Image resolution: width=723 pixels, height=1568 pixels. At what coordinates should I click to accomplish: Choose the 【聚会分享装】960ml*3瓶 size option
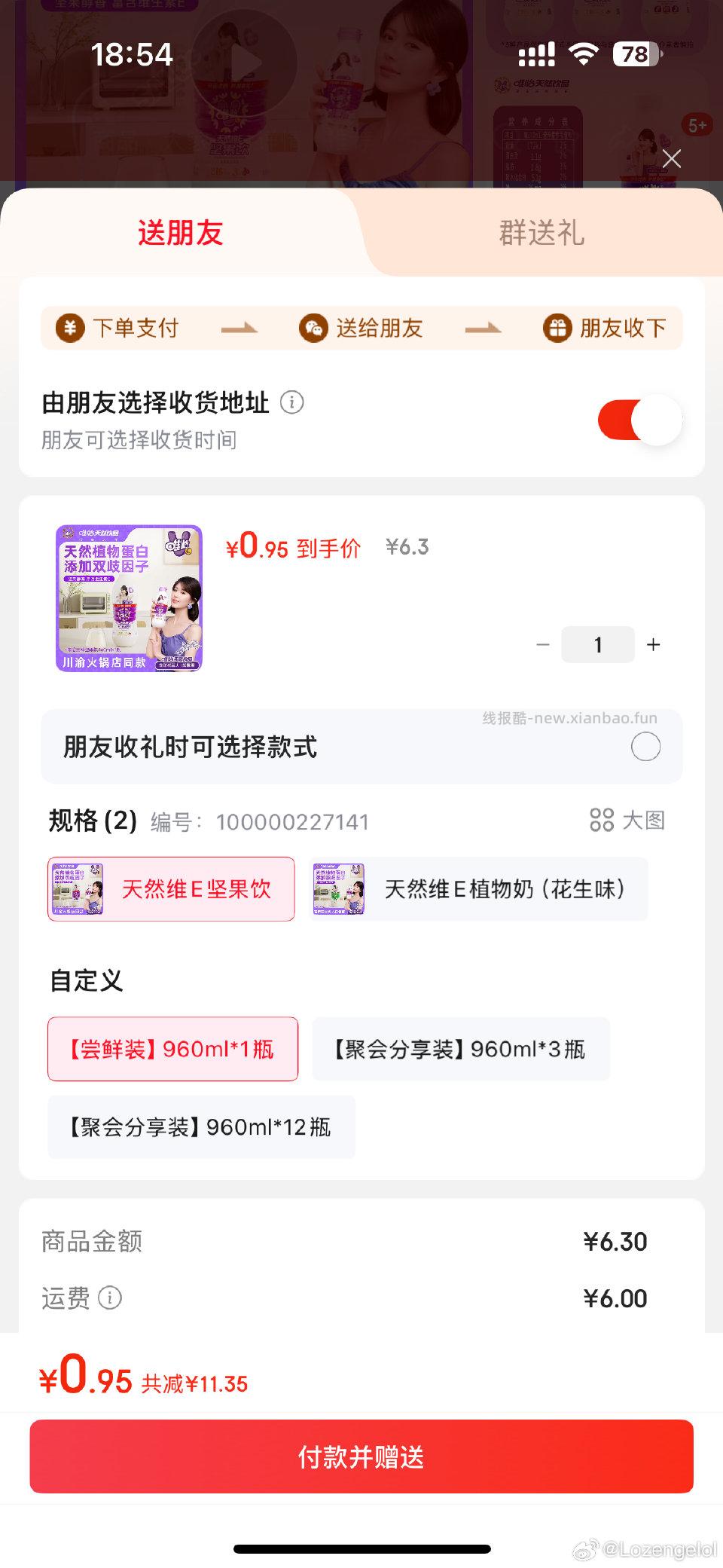click(462, 1049)
